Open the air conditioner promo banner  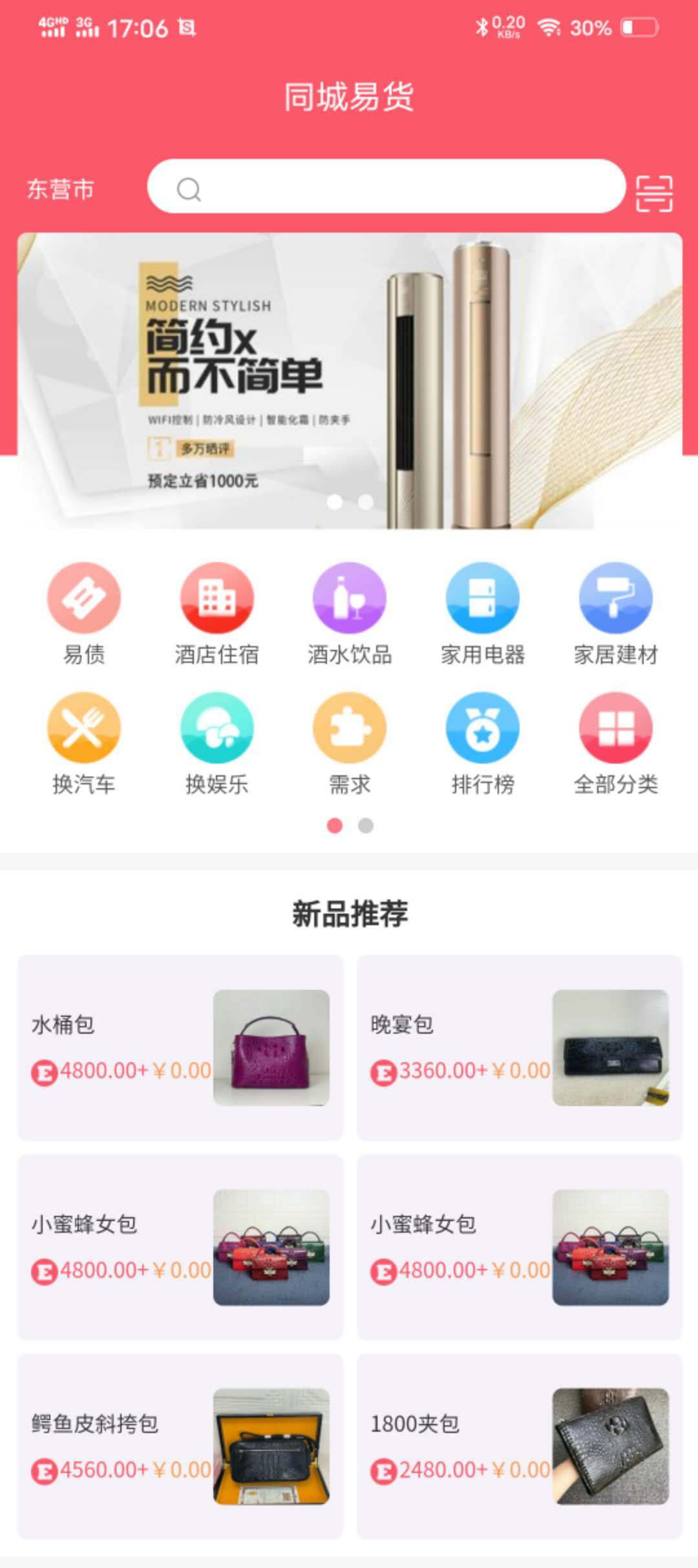point(349,381)
